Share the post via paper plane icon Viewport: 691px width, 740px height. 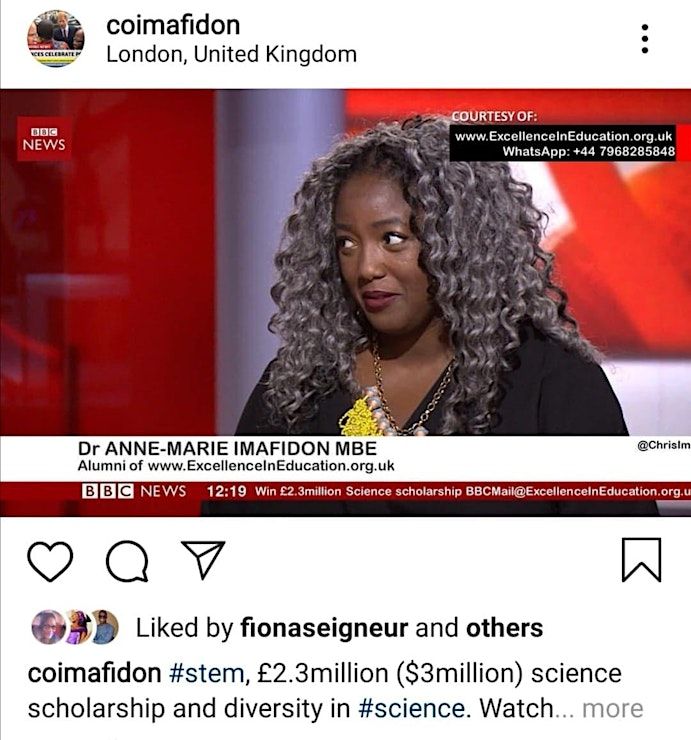[203, 560]
